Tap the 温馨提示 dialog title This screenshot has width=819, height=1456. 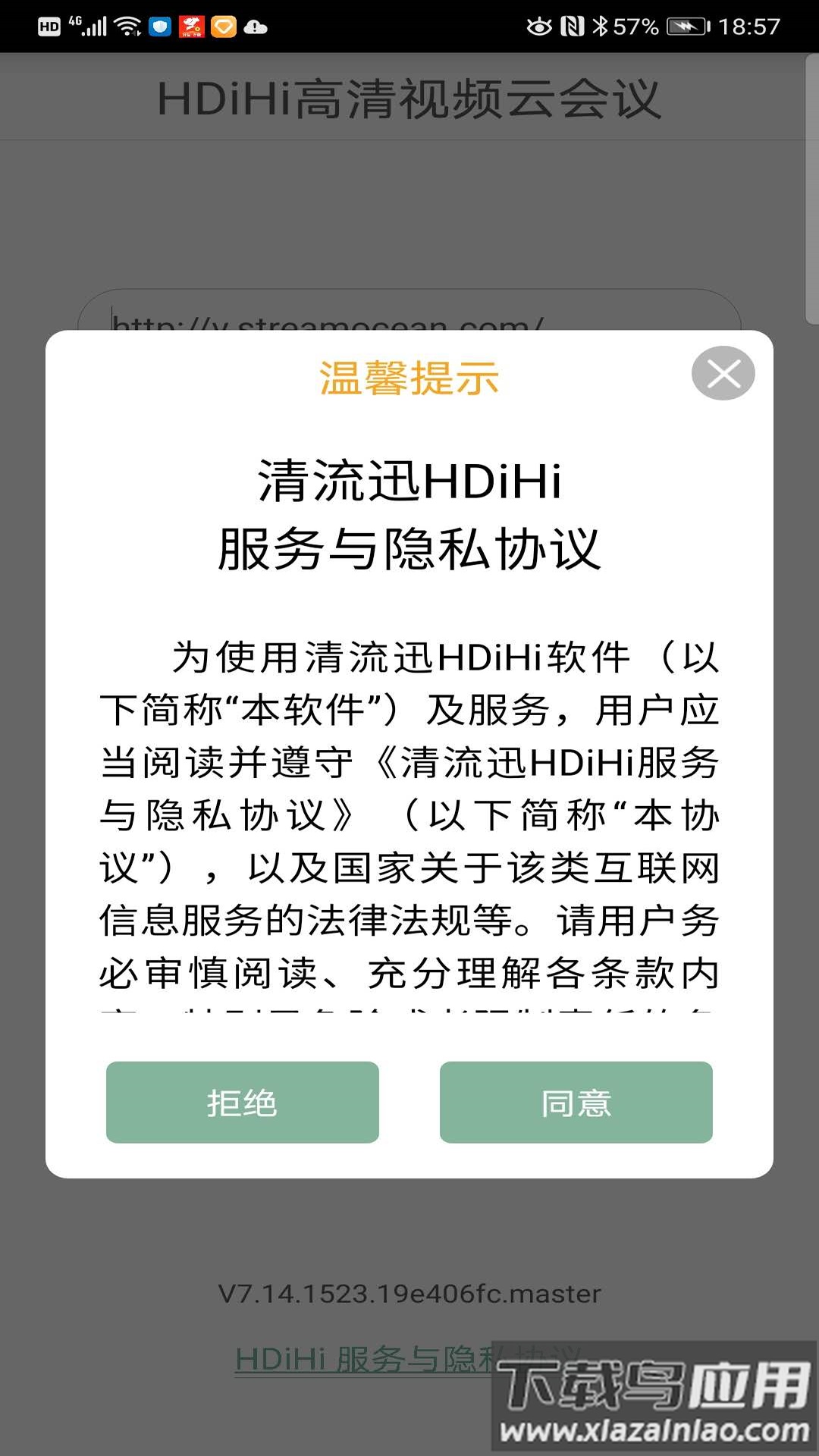(x=409, y=379)
